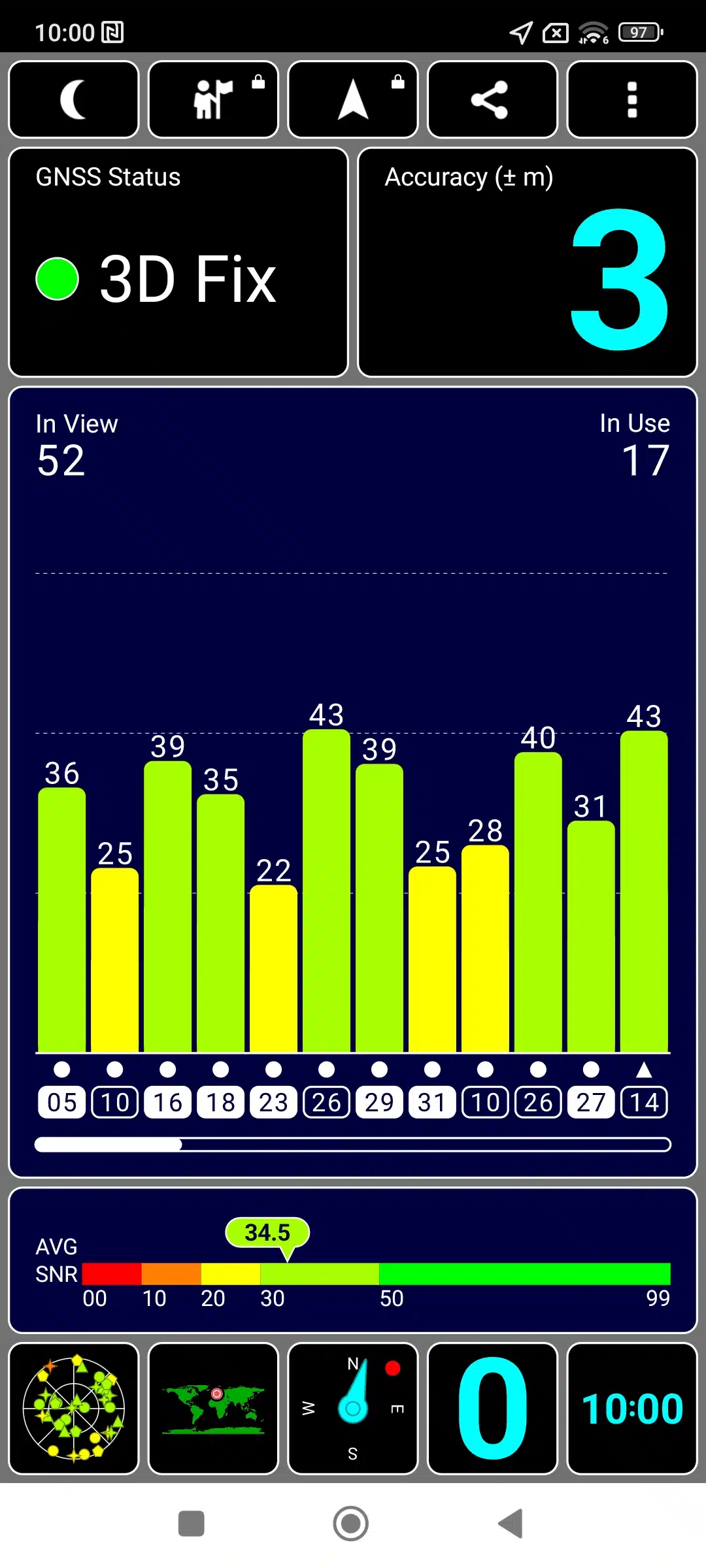Toggle night mode with the moon icon
The height and width of the screenshot is (1568, 706).
(x=74, y=99)
